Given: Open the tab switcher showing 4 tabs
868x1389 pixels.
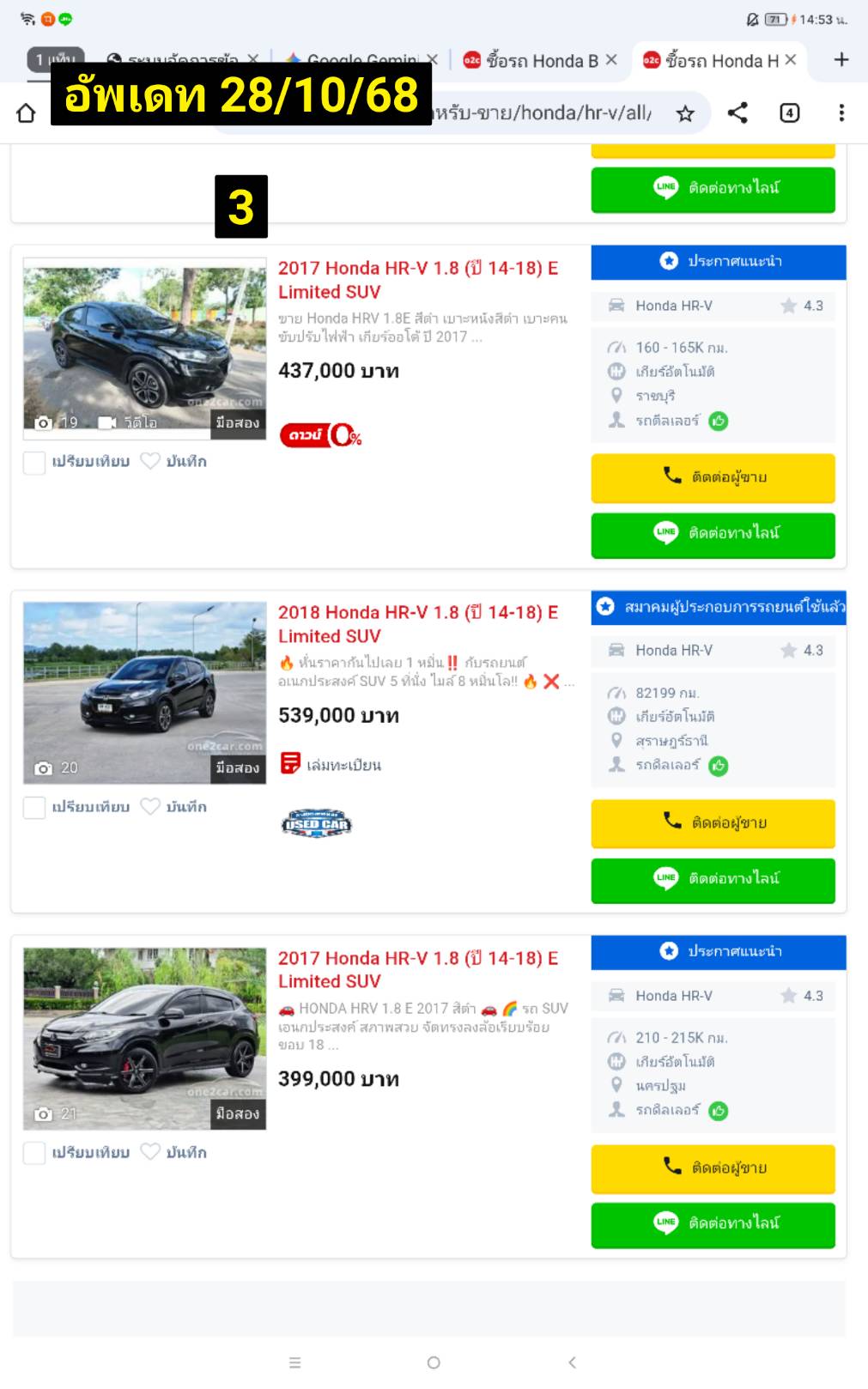Looking at the screenshot, I should (789, 112).
